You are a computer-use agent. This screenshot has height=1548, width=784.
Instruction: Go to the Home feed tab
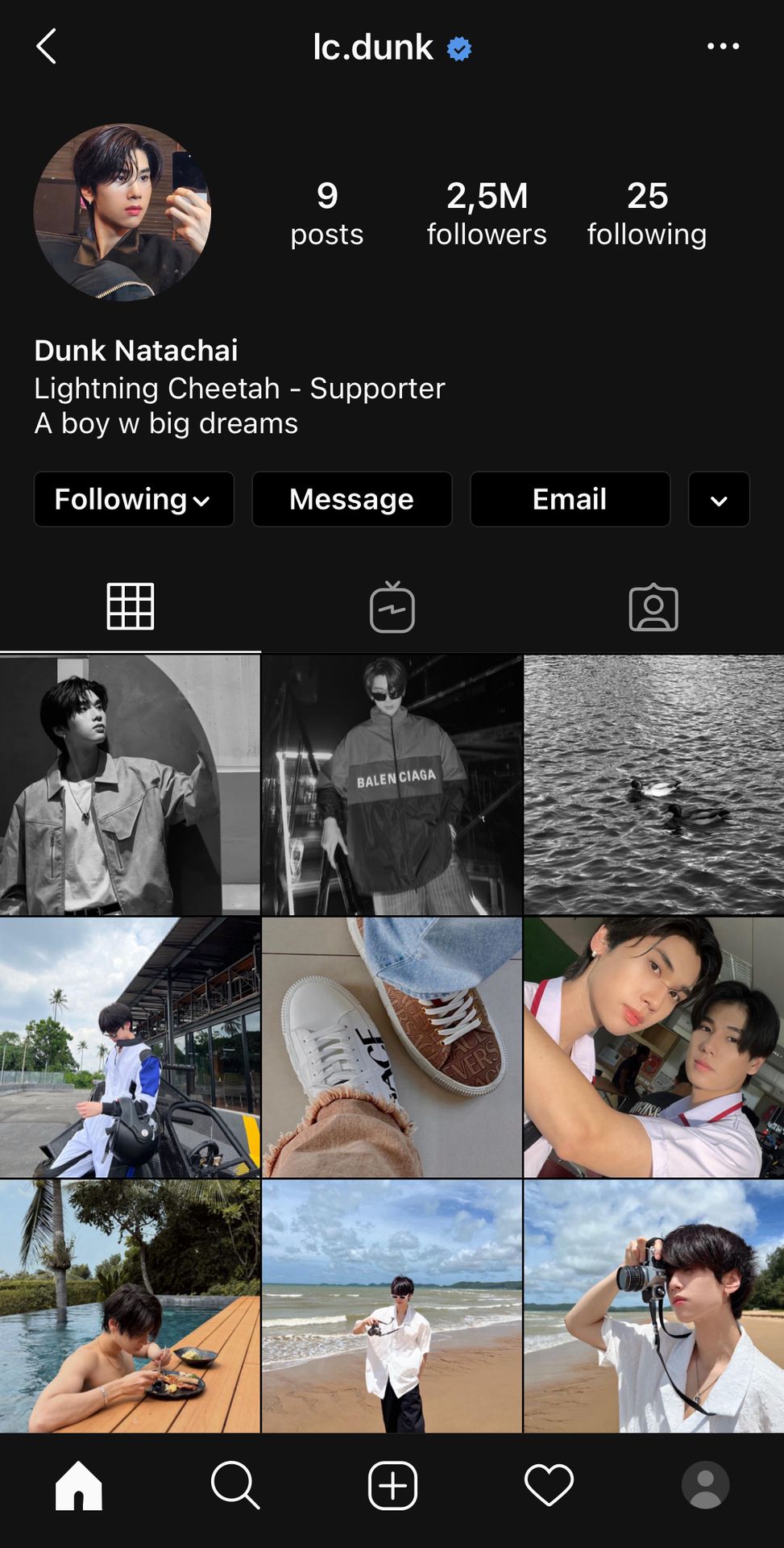[79, 1484]
